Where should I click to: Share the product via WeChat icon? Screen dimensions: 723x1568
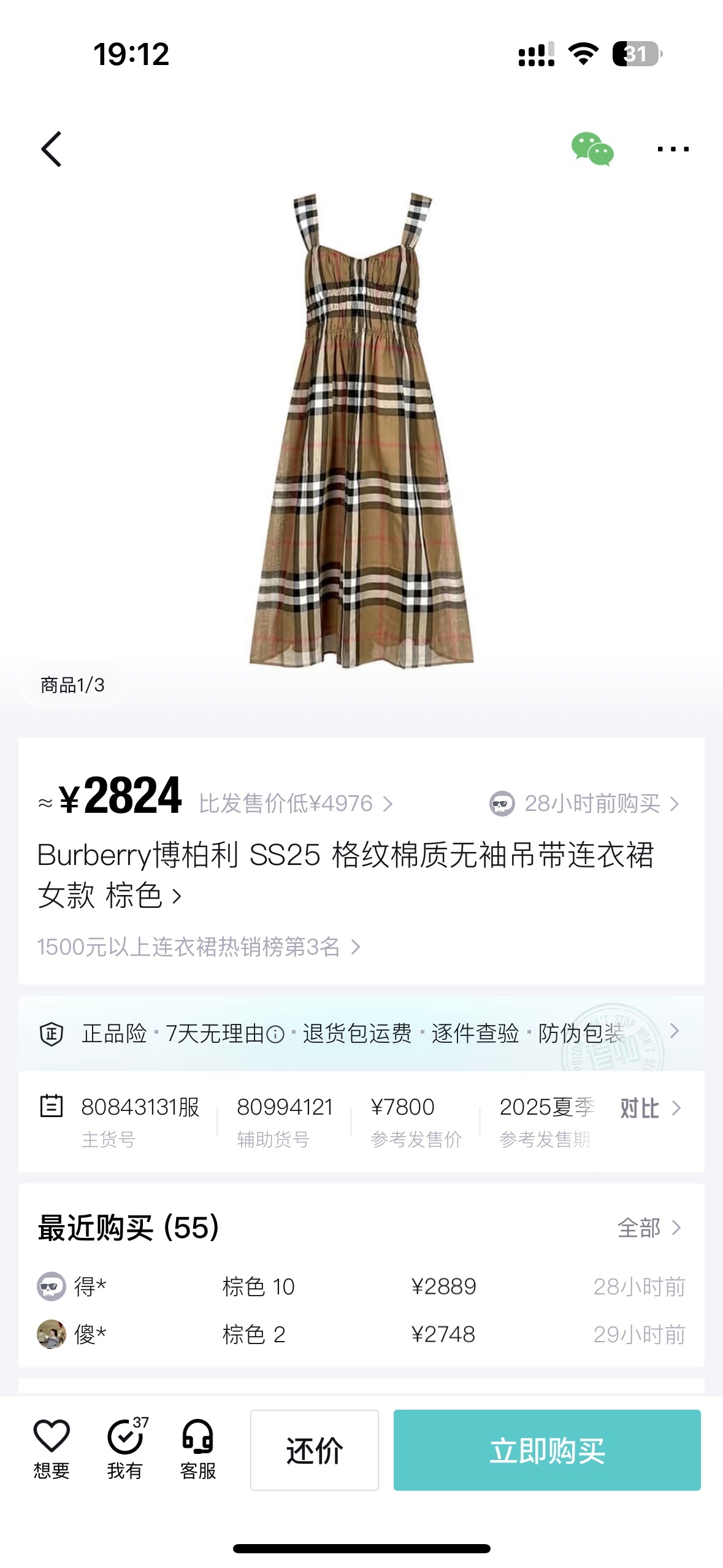click(x=592, y=149)
